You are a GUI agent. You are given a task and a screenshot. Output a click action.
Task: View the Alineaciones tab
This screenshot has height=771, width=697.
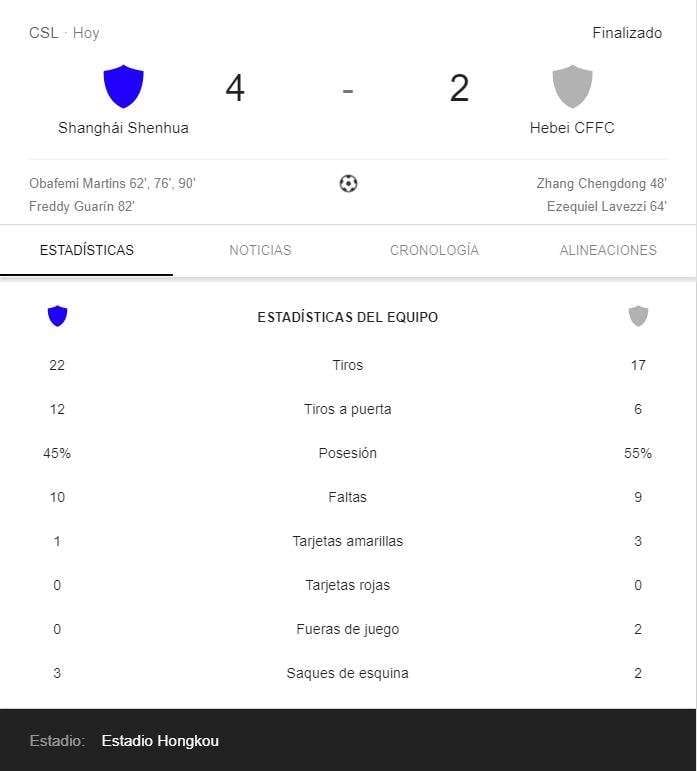(608, 250)
